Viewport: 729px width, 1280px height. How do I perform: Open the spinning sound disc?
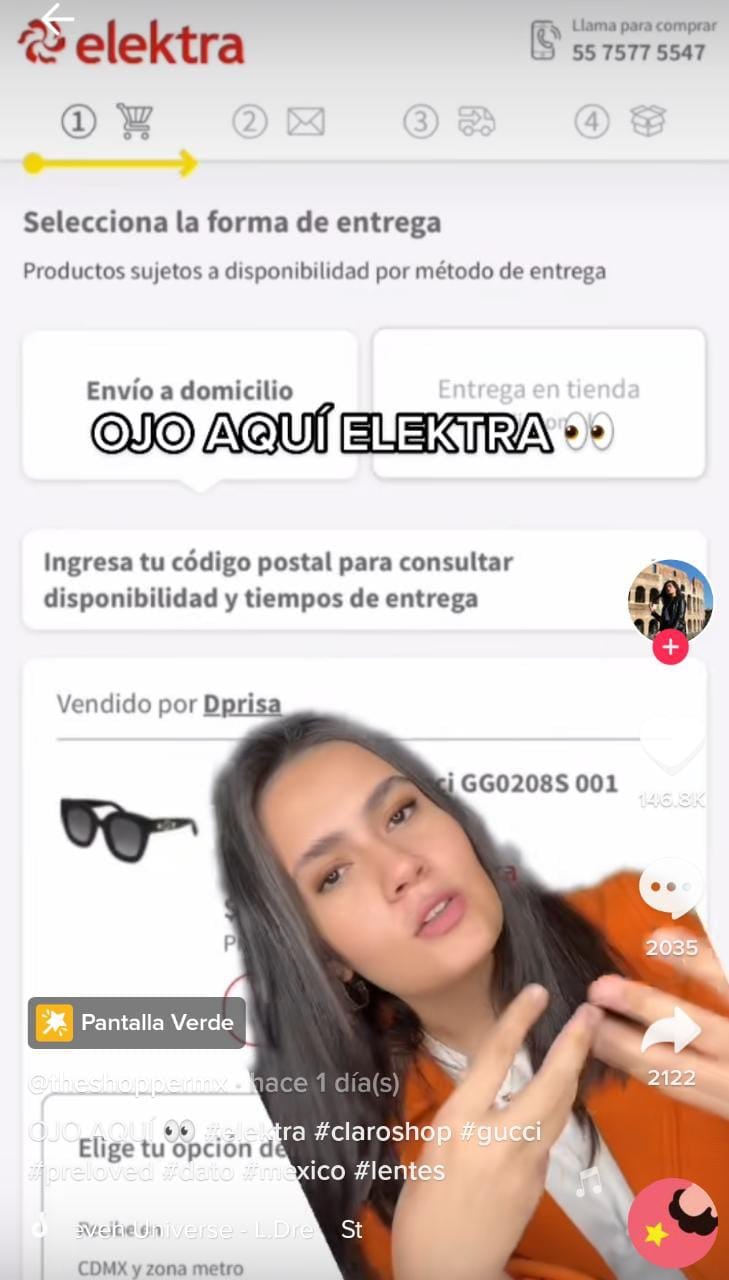[672, 1223]
